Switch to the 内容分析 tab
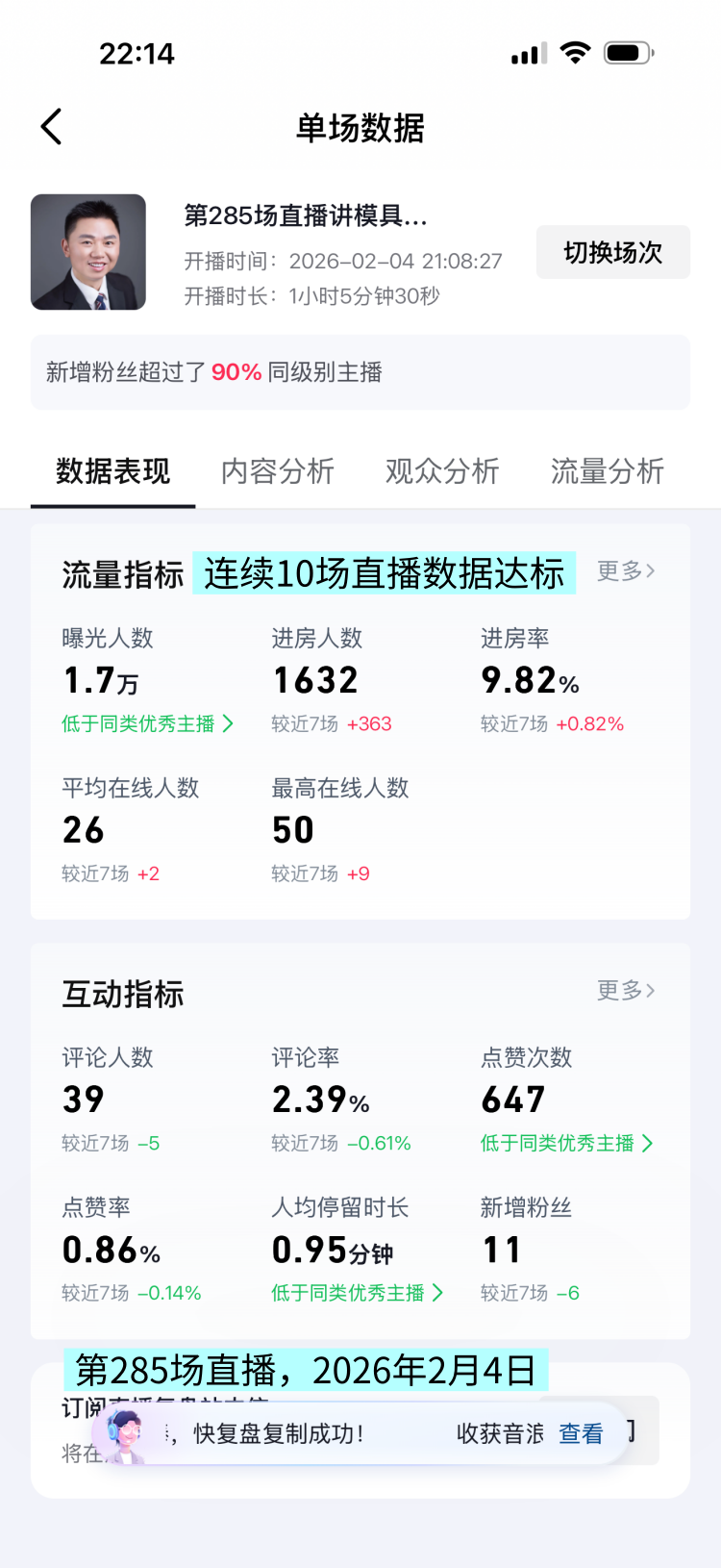Viewport: 721px width, 1568px height. click(278, 471)
